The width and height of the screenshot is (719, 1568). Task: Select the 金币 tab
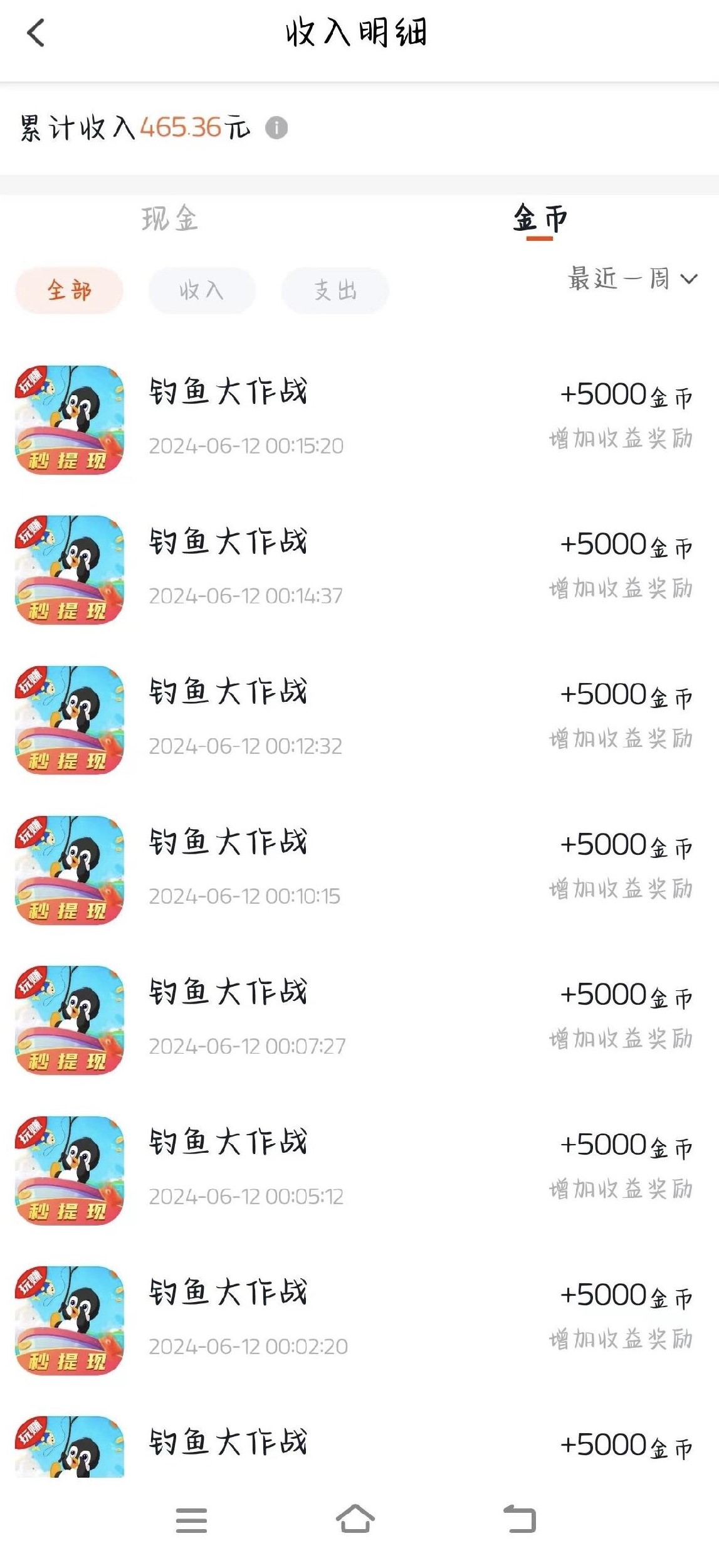[x=540, y=219]
